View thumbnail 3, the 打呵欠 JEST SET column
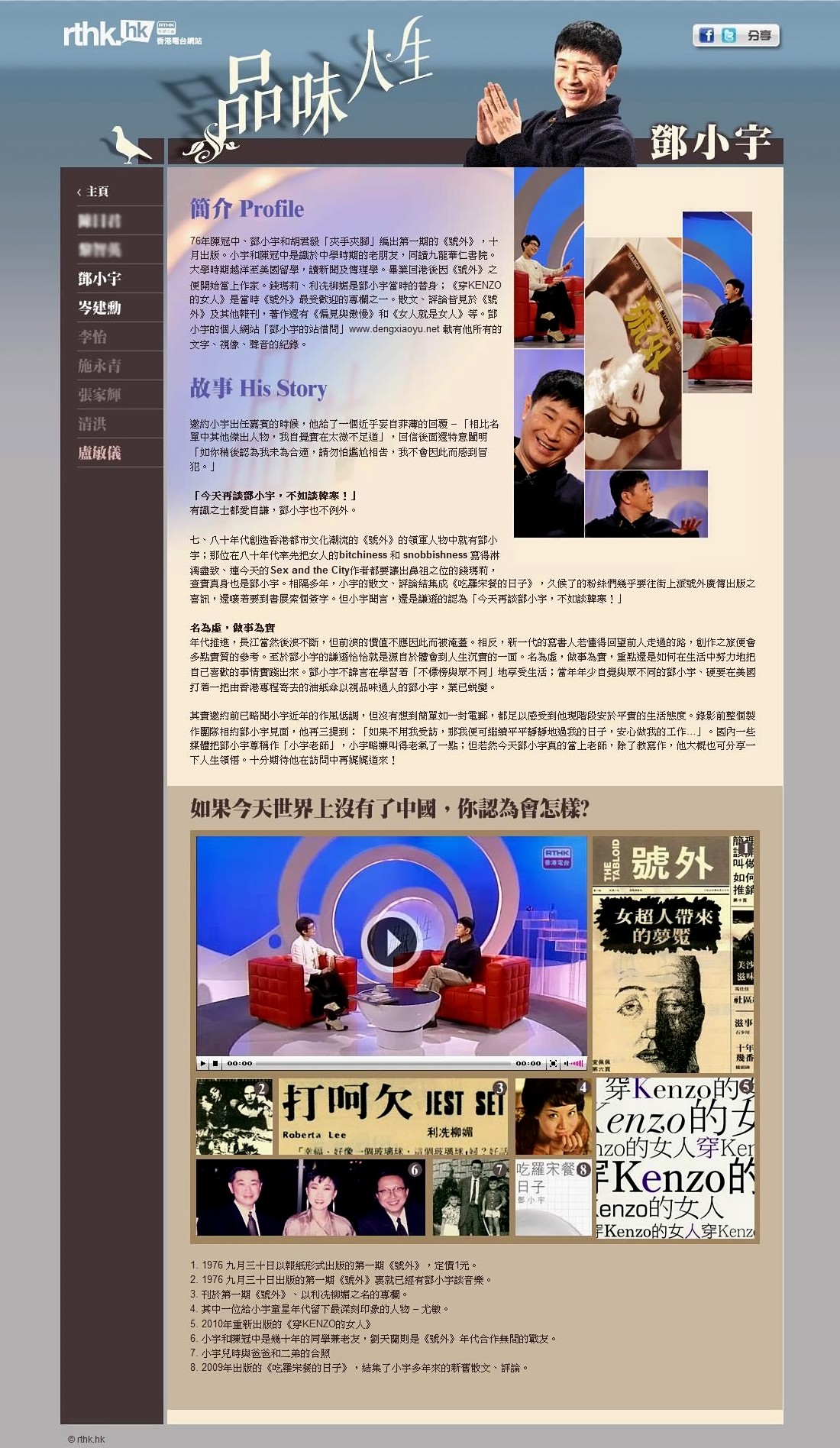 coord(393,1117)
